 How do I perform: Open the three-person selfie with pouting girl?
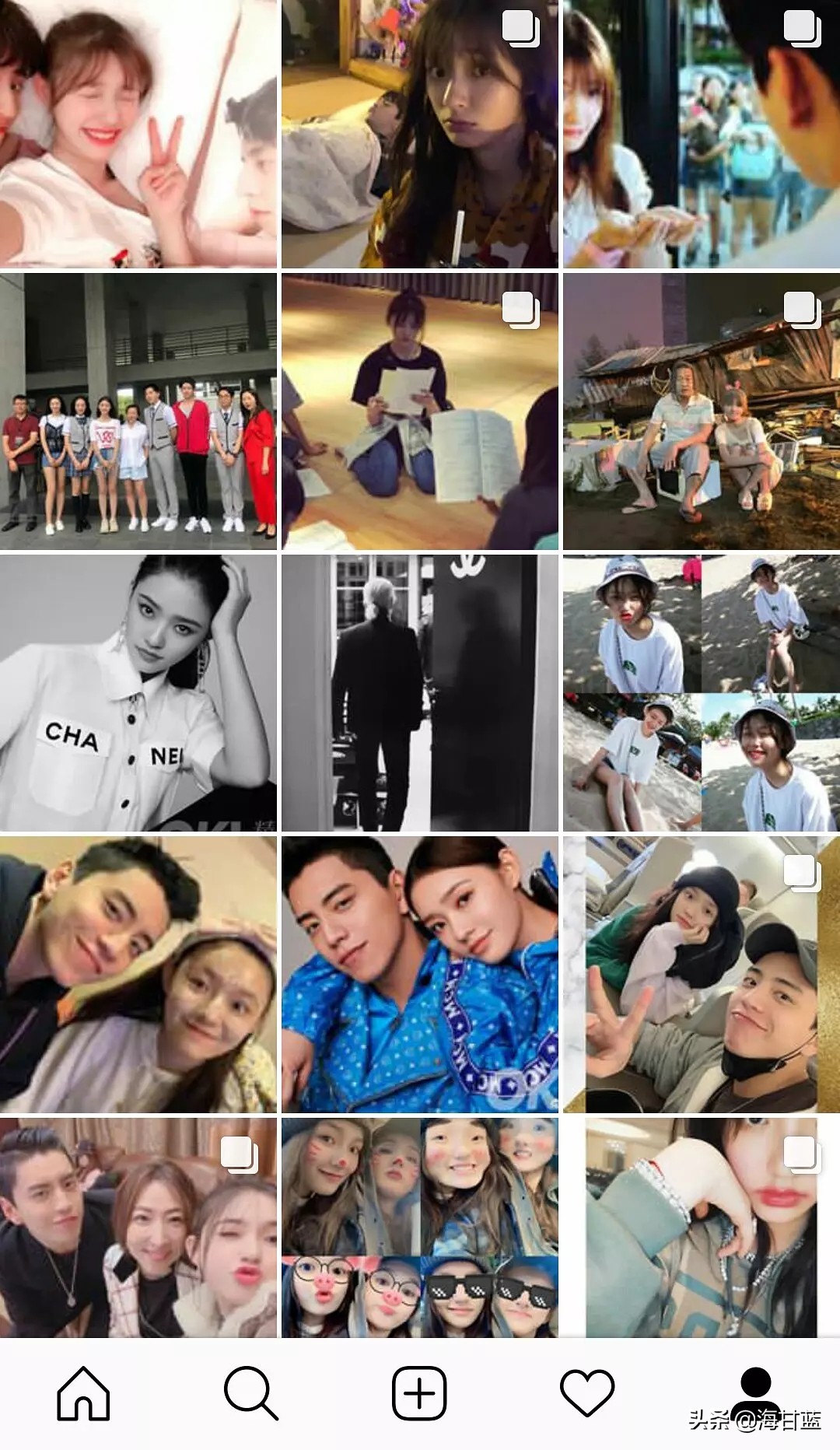point(138,1228)
